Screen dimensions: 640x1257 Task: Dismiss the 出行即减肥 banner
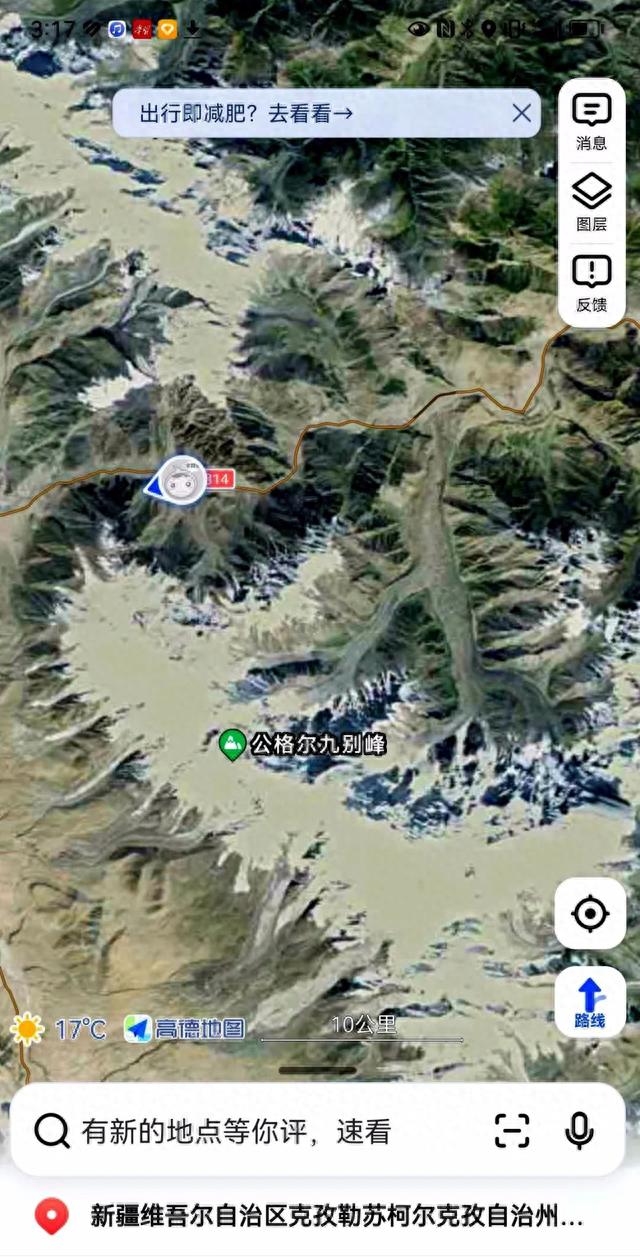coord(521,113)
